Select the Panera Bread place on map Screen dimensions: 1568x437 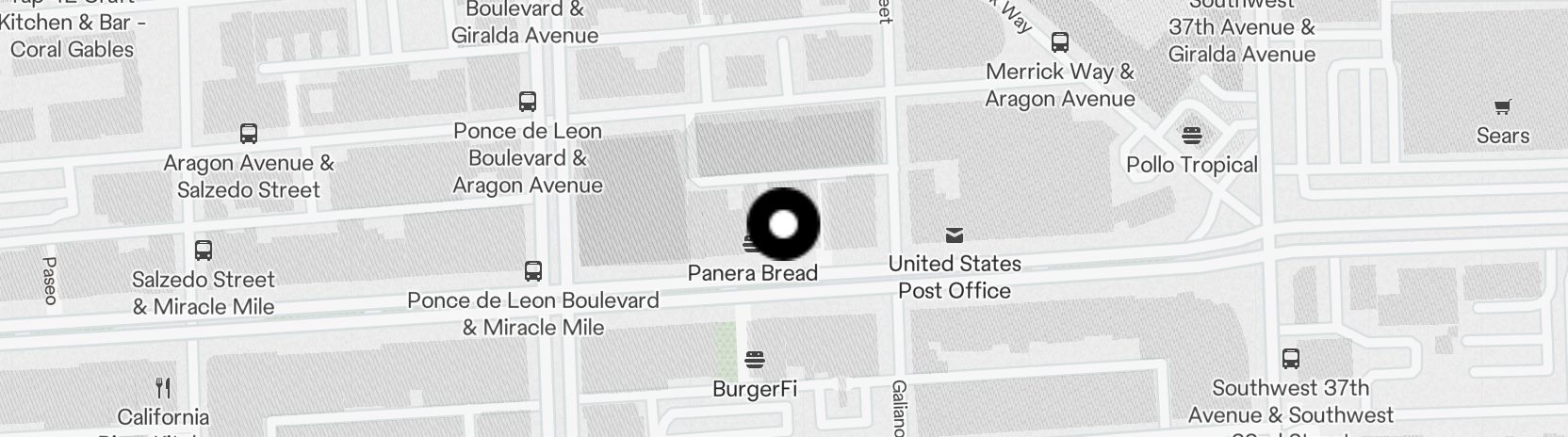(752, 272)
